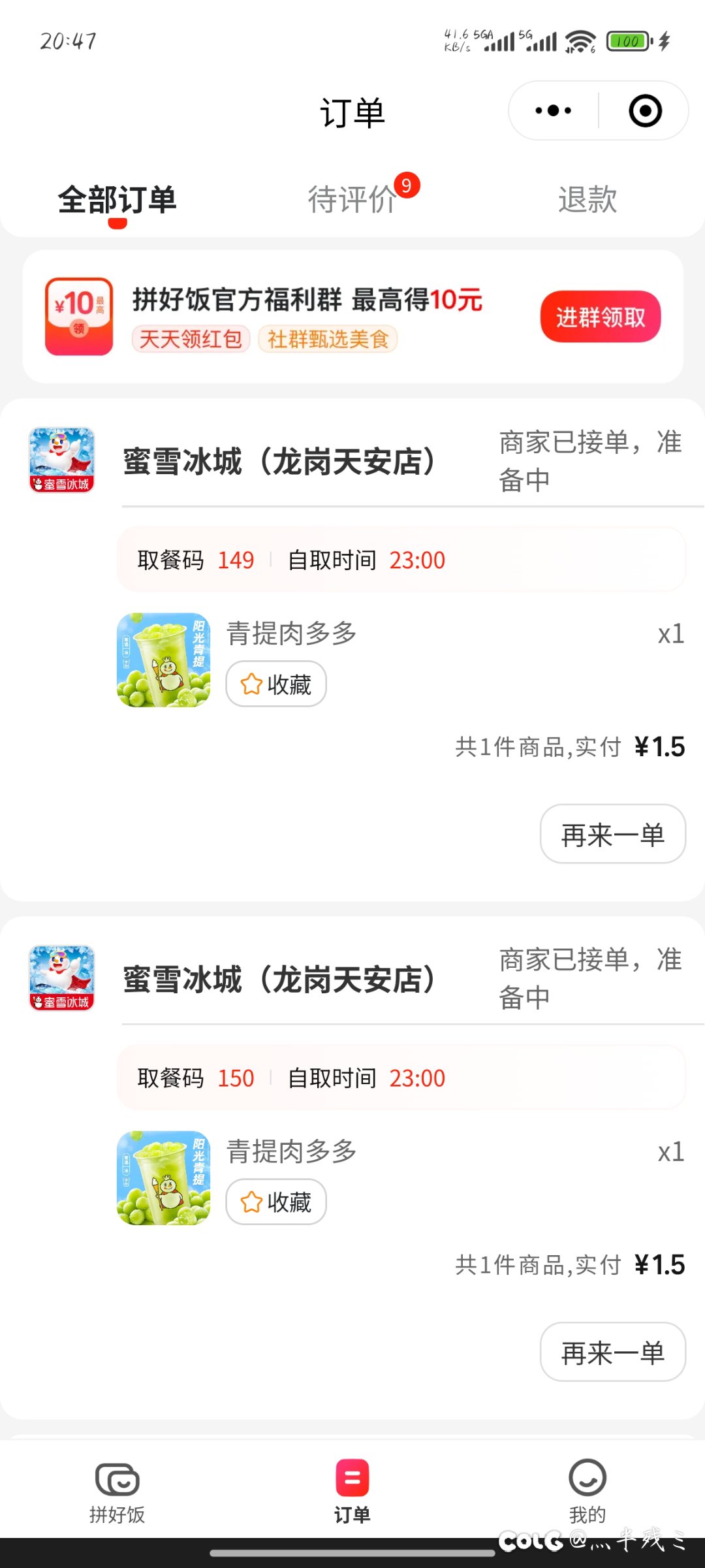
Task: Tap the 进群领取 button
Action: [601, 317]
